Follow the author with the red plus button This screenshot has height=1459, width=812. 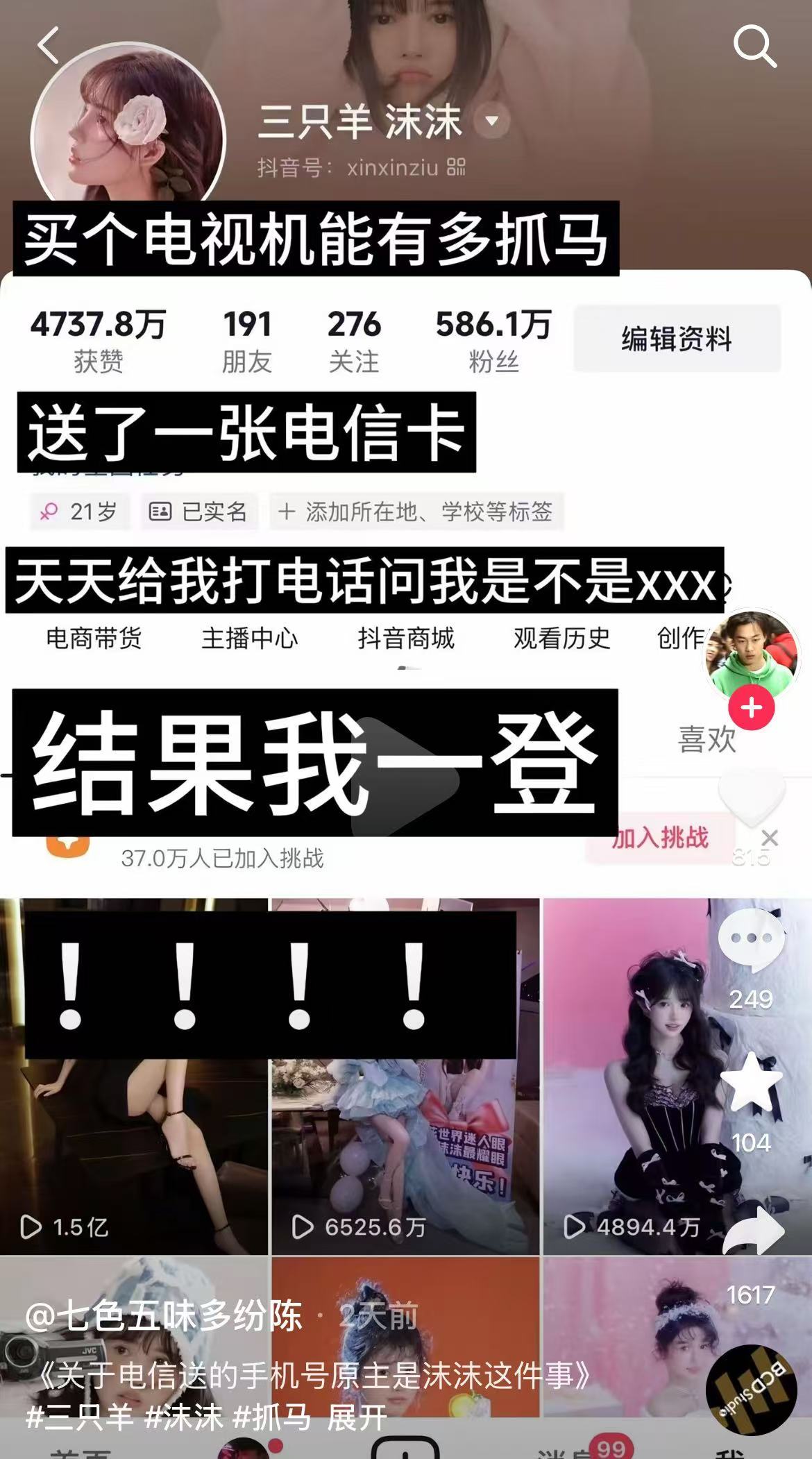(x=751, y=708)
